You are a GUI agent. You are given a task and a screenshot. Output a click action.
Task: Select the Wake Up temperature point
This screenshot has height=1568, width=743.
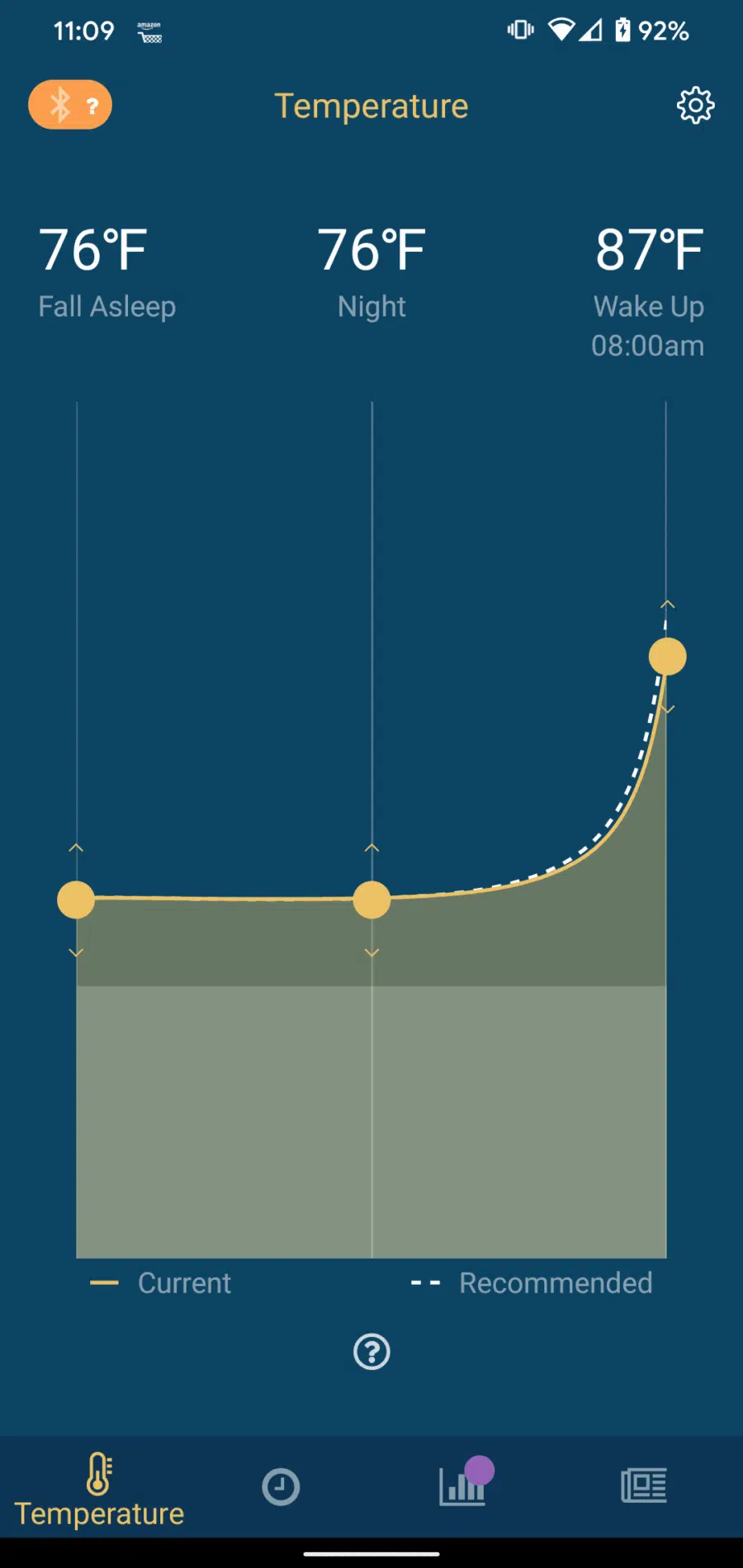pos(667,656)
